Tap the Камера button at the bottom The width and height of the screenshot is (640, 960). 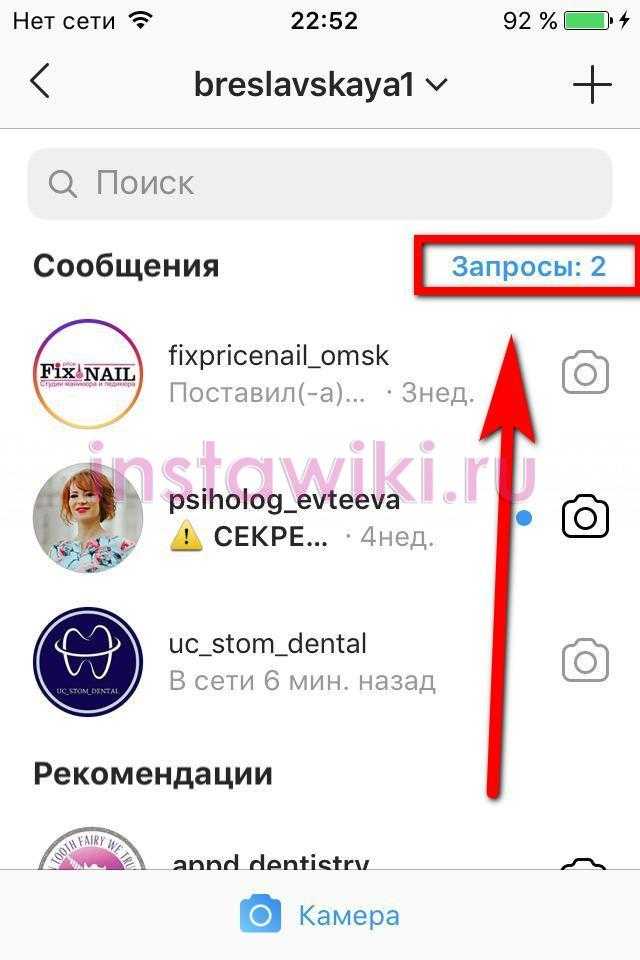point(320,915)
